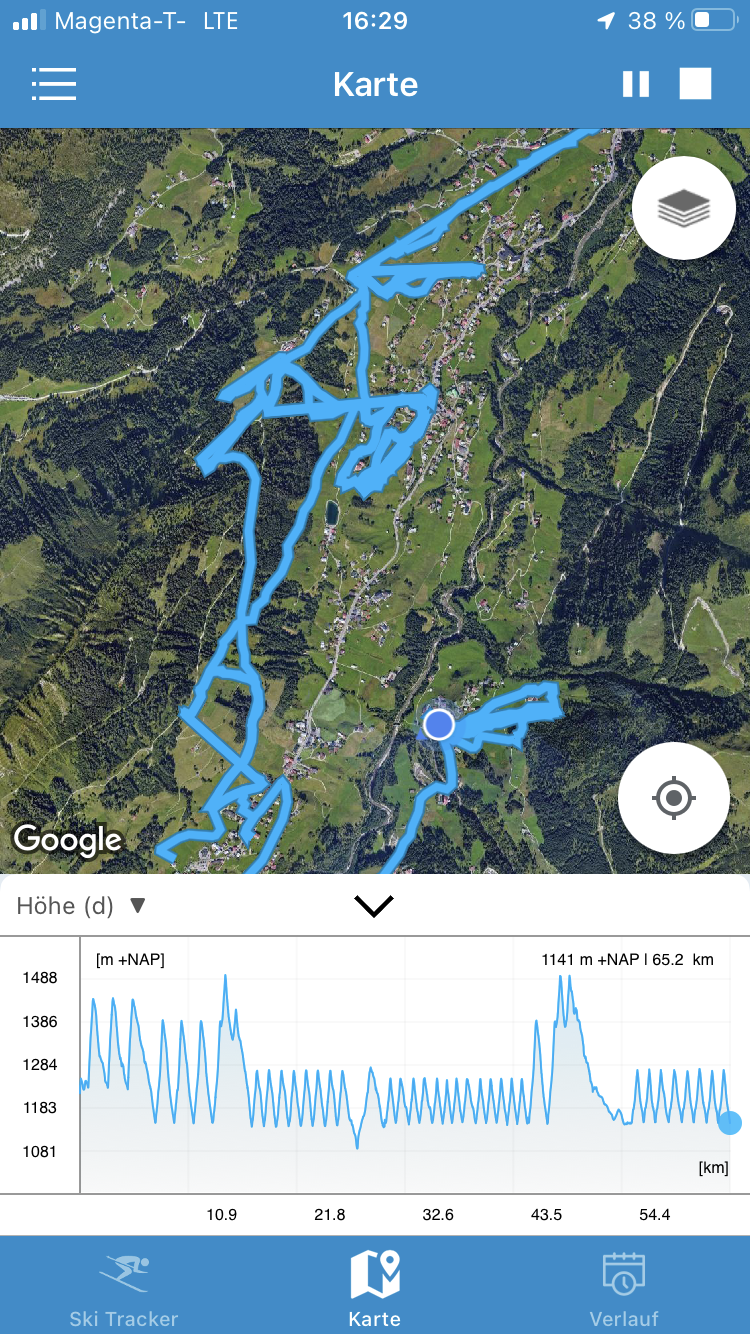
Task: Pause the tracking recording
Action: coord(636,84)
